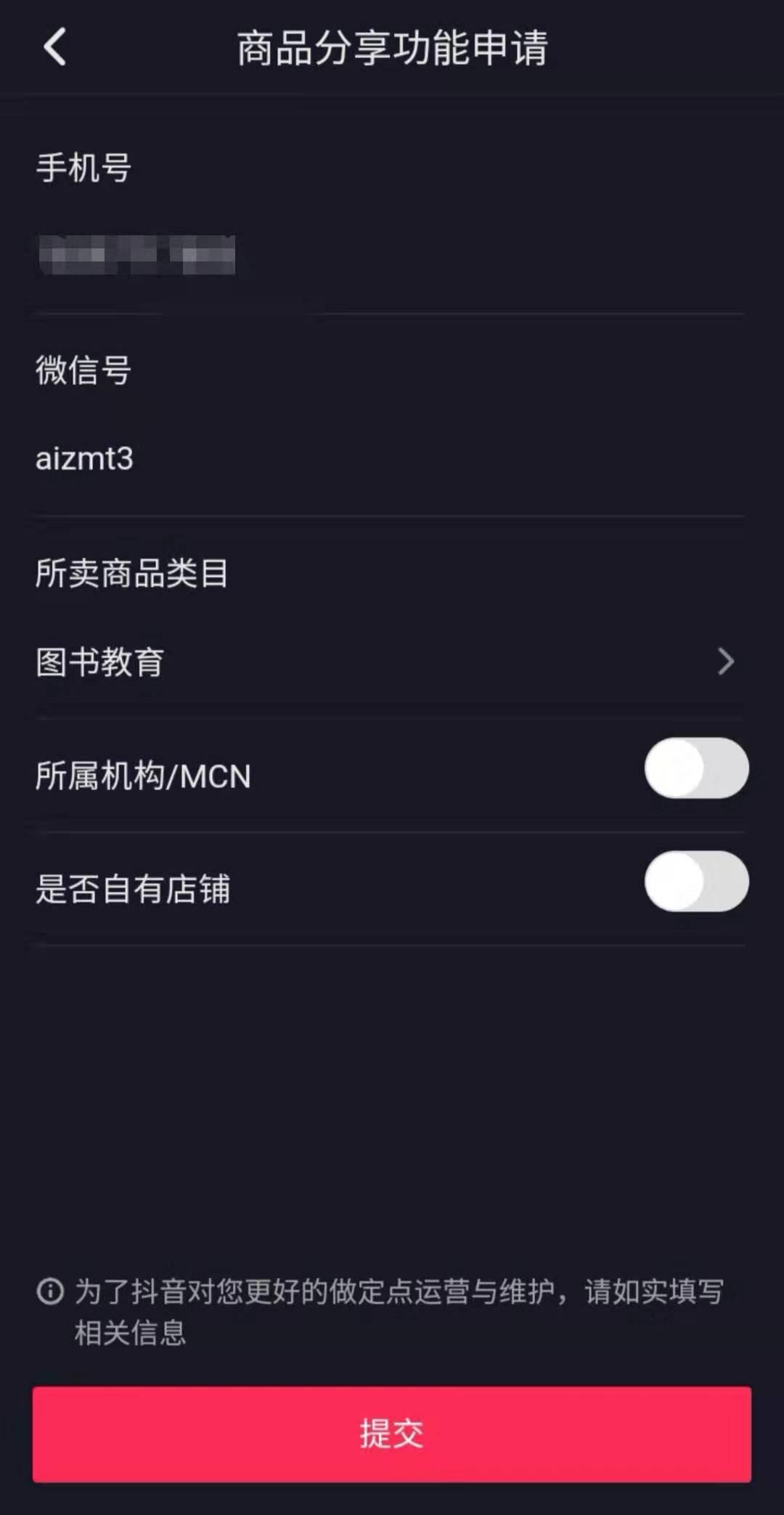Flip the MCN organization switch off and on

point(696,769)
